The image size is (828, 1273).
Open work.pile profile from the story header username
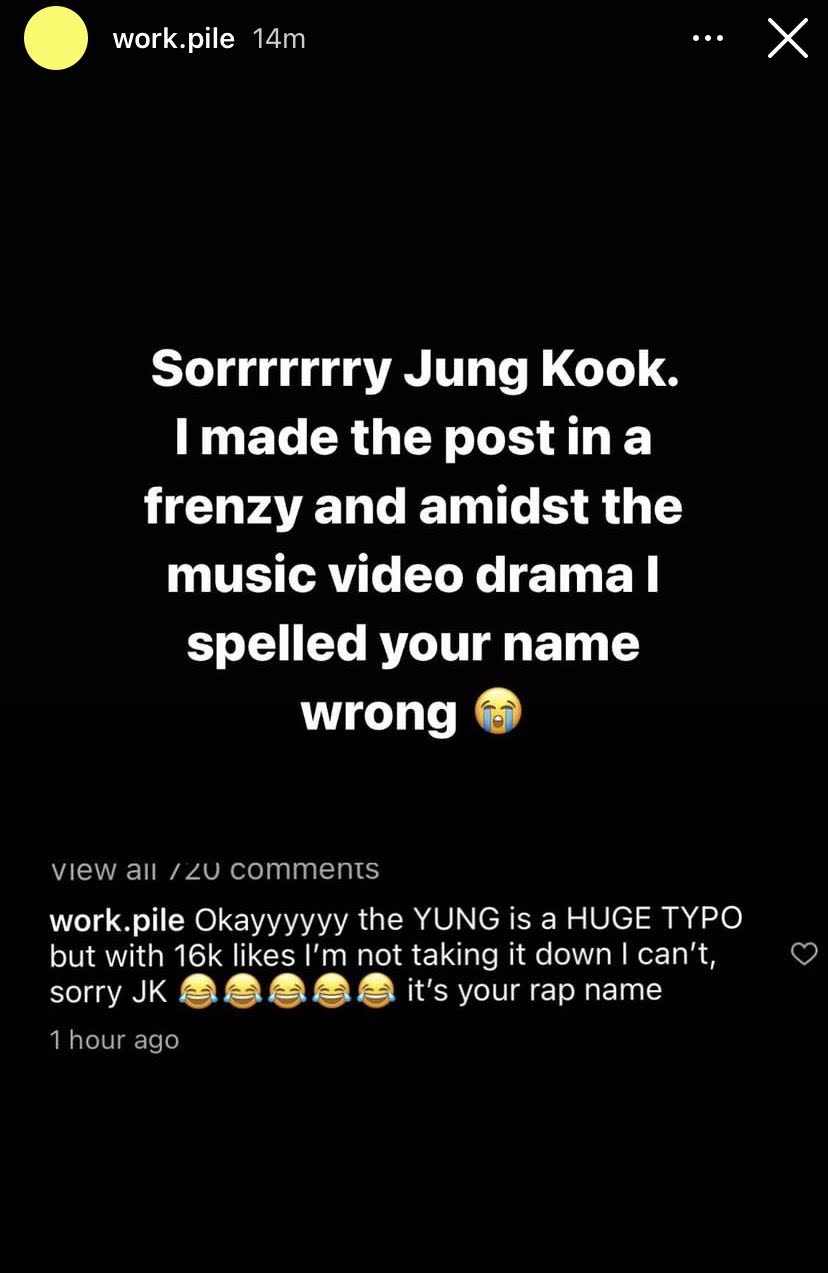coord(173,39)
